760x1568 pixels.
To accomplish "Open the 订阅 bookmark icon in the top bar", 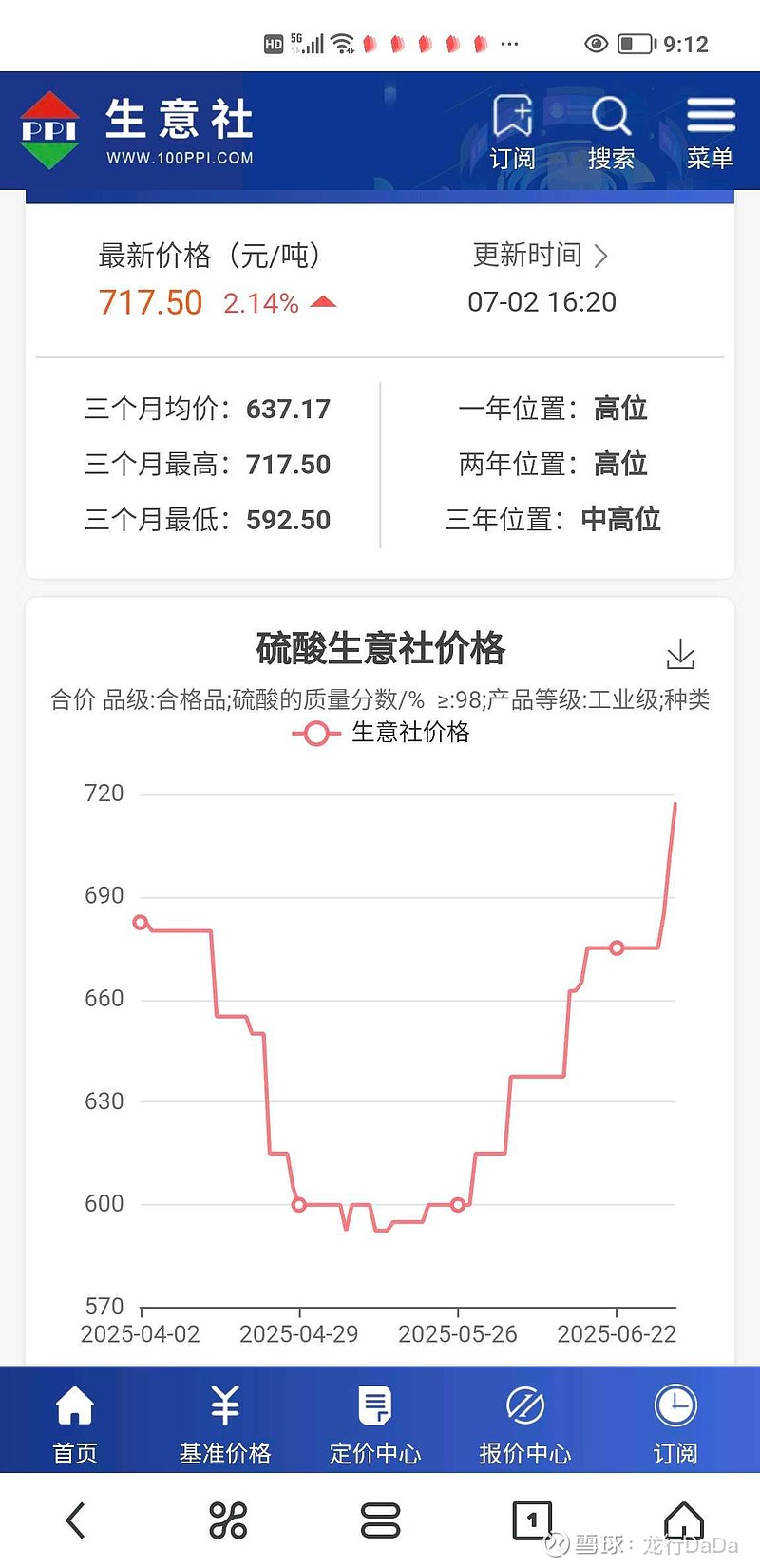I will [513, 118].
